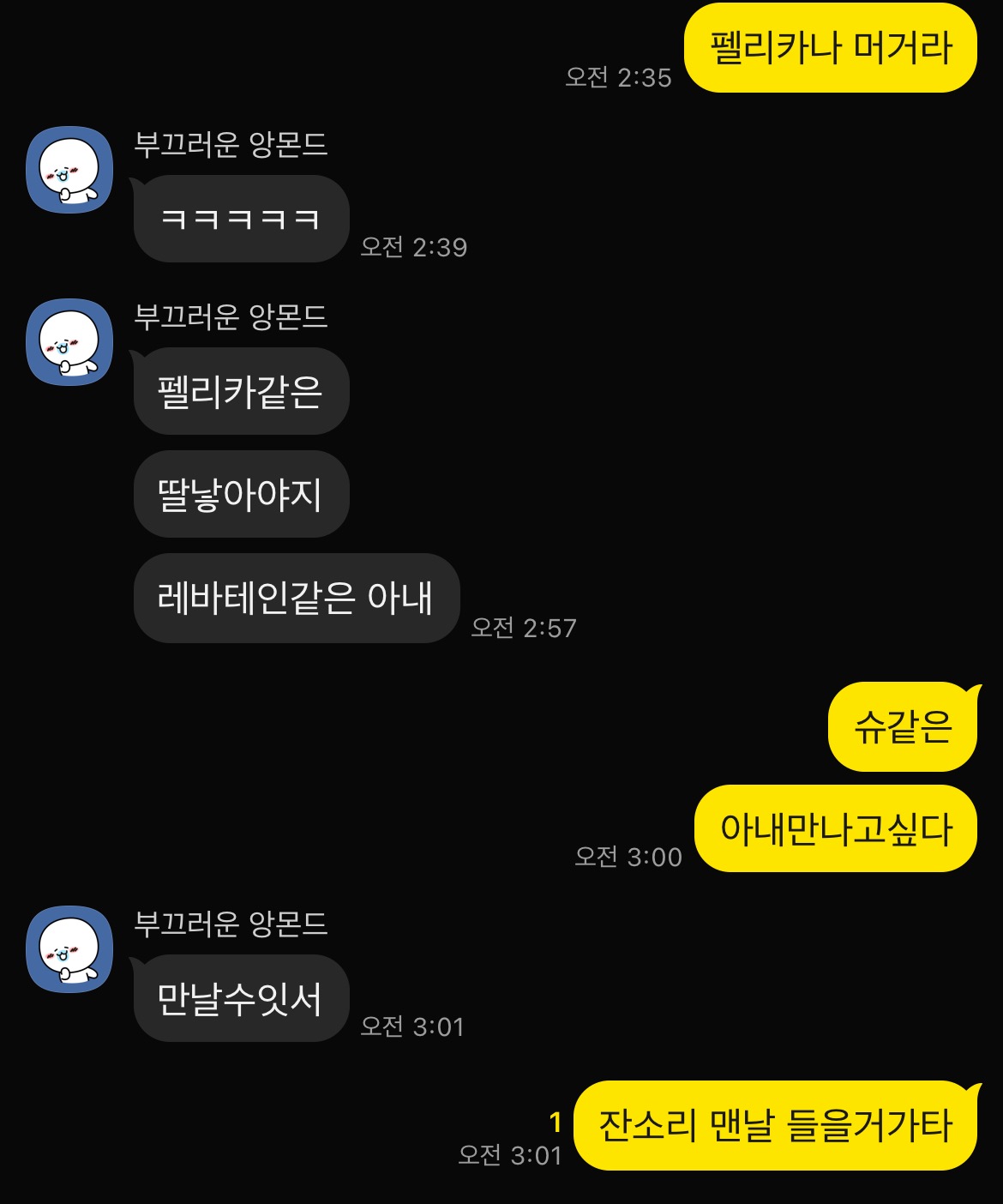Viewport: 1003px width, 1204px height.
Task: View profile picture beside the 만날수잇서 message
Action: point(69,949)
